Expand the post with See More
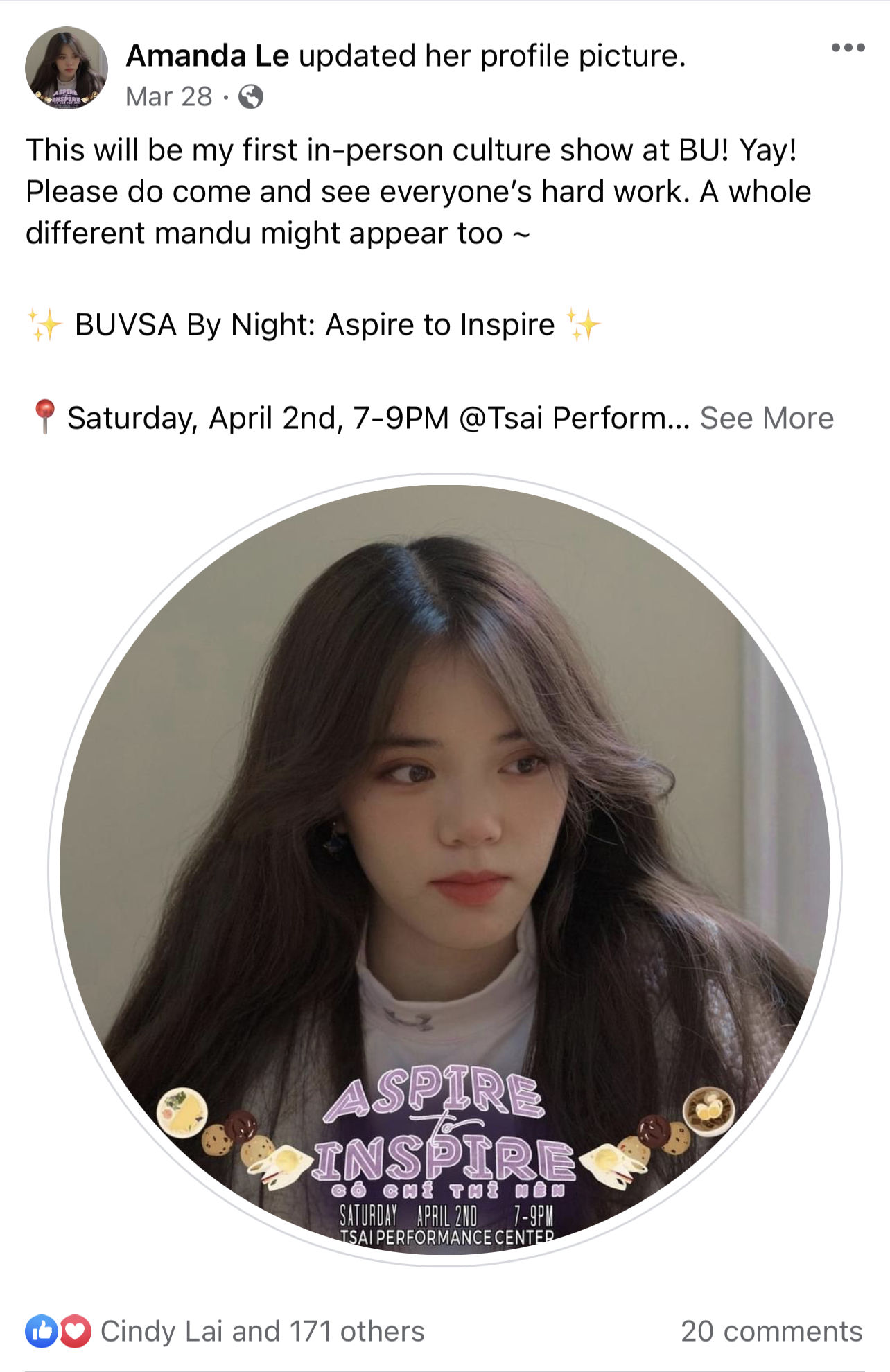Viewport: 890px width, 1372px height. [x=766, y=419]
